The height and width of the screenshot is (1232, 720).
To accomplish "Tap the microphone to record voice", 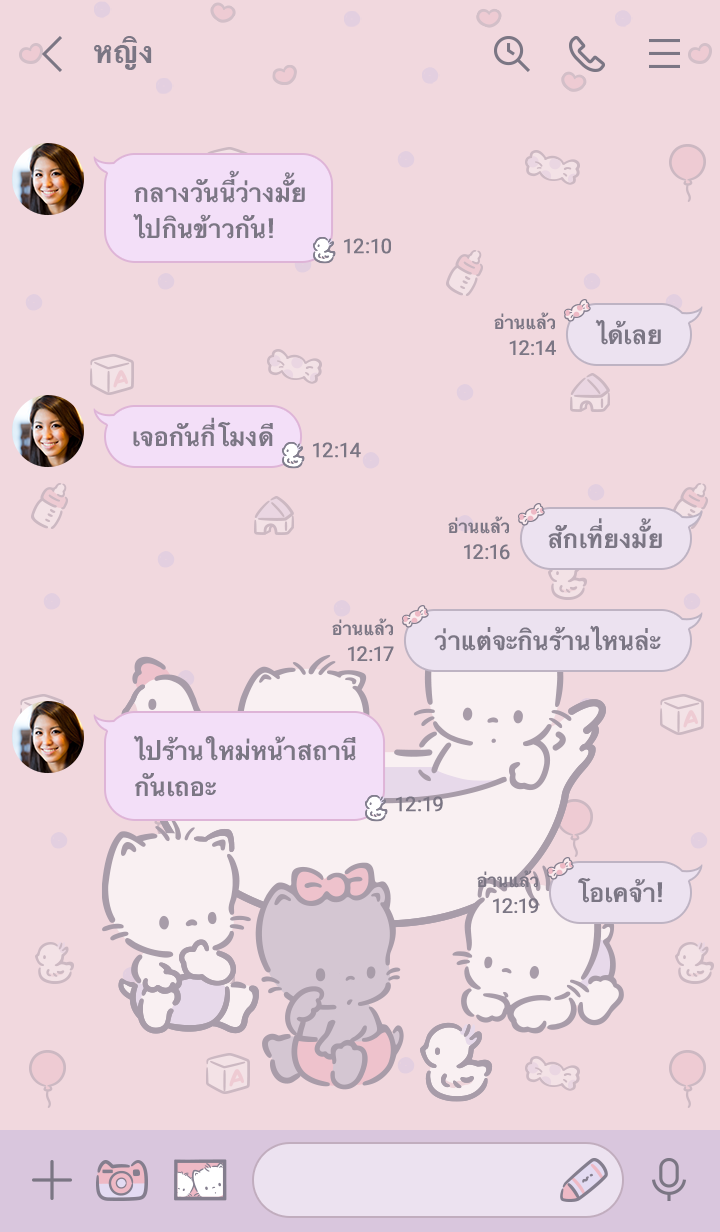I will 669,1181.
